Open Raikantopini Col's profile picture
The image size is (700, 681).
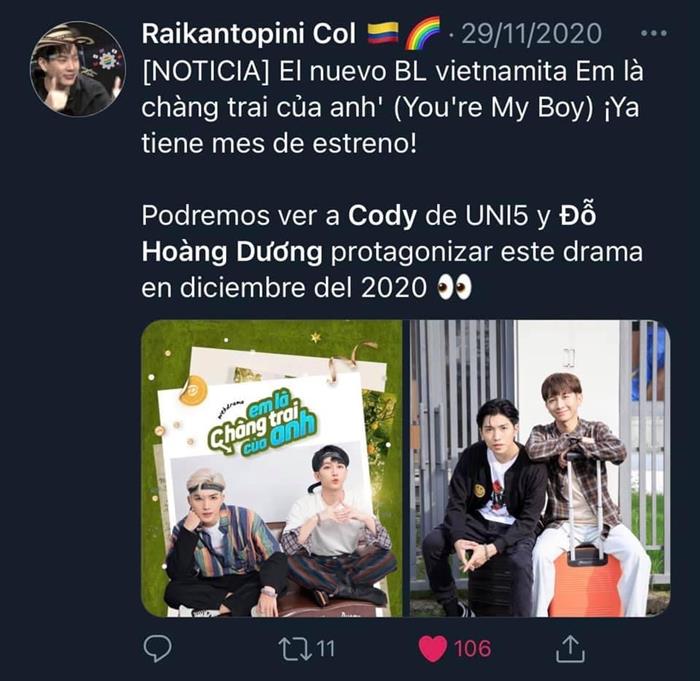click(x=78, y=69)
